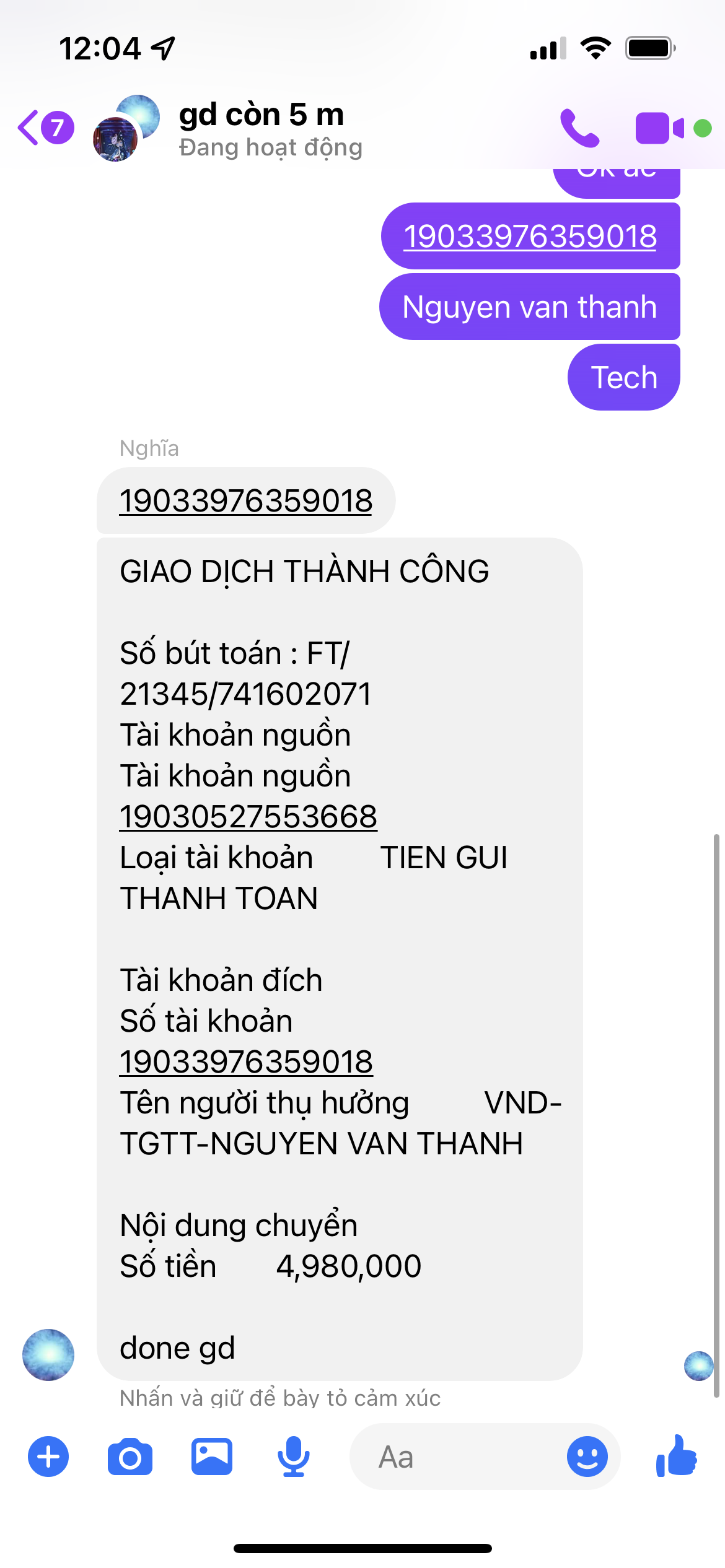Open the camera to take a photo
The height and width of the screenshot is (1568, 725).
[x=130, y=1457]
